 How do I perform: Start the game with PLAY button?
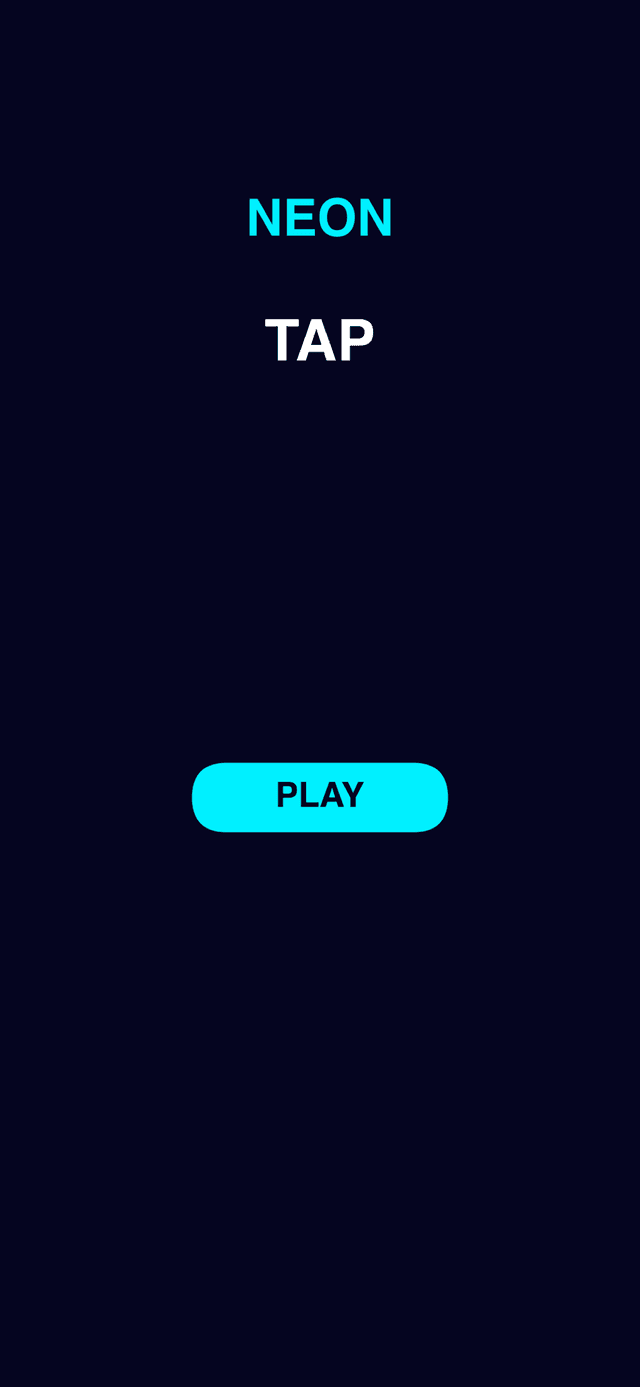[320, 797]
